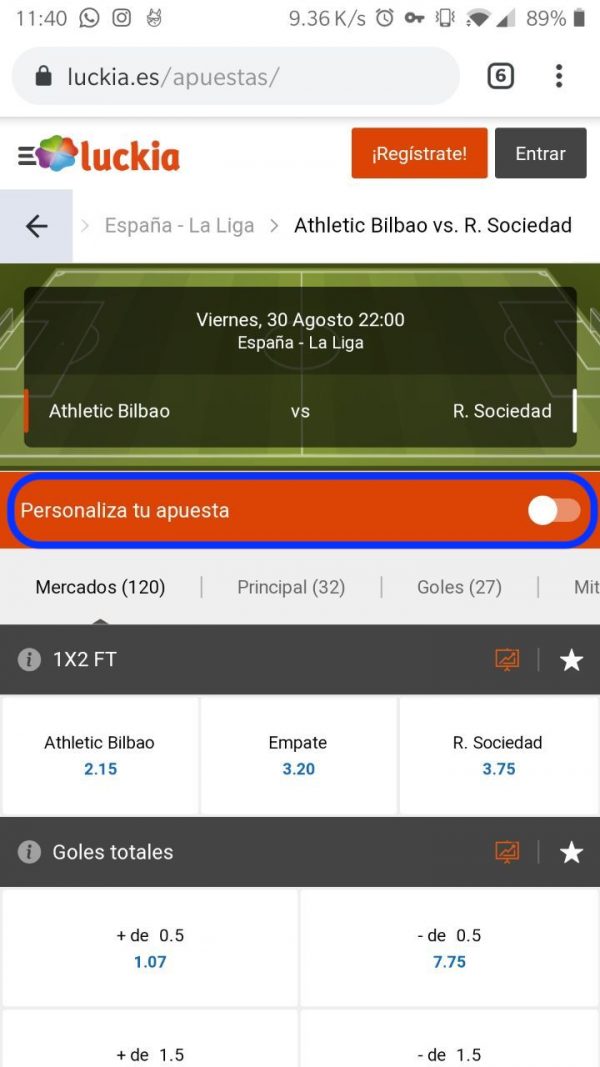This screenshot has height=1067, width=600.
Task: Pick R. Sociedad at 3.75 odds
Action: tap(498, 755)
